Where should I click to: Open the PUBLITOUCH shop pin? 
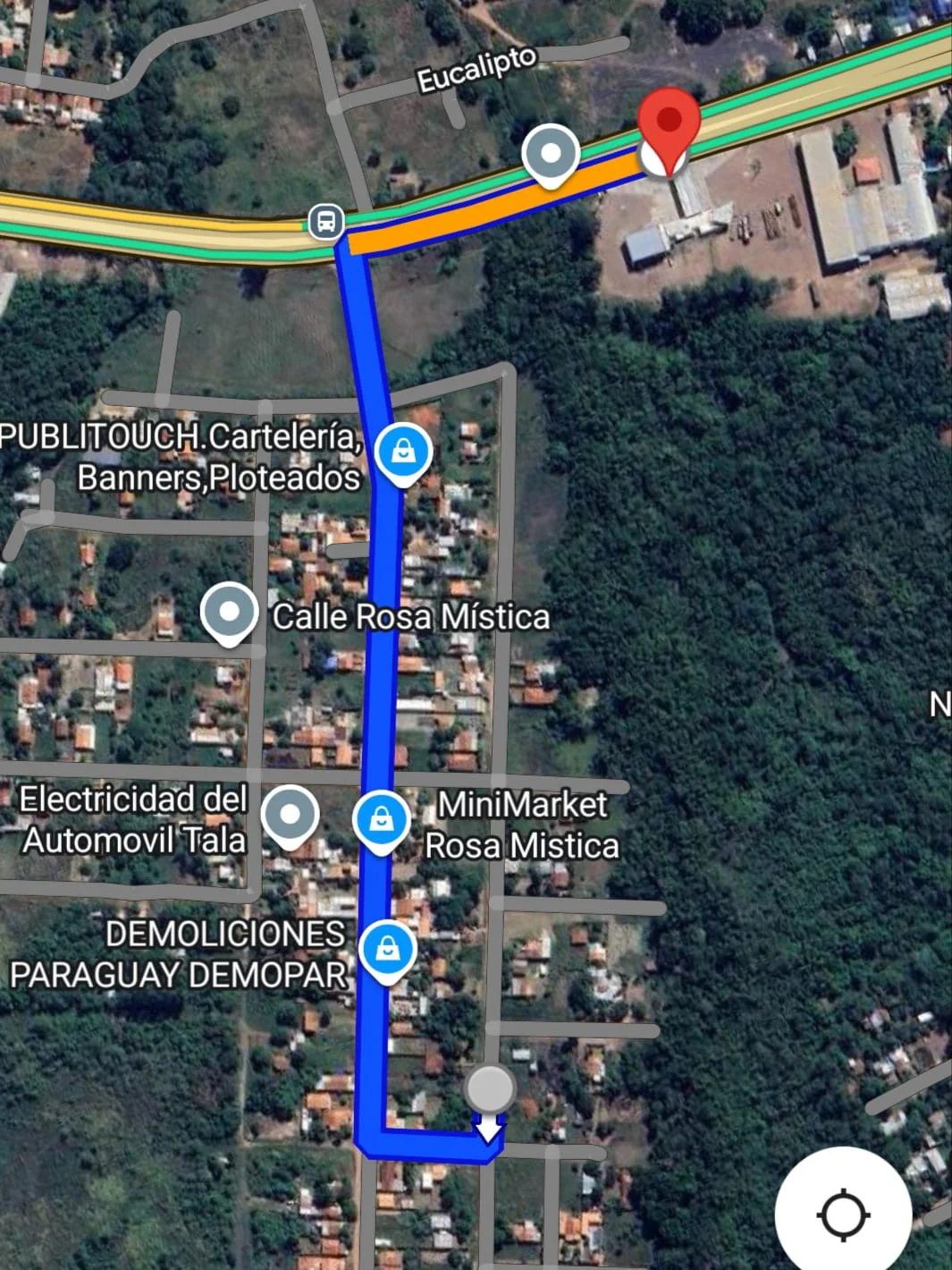pyautogui.click(x=403, y=452)
